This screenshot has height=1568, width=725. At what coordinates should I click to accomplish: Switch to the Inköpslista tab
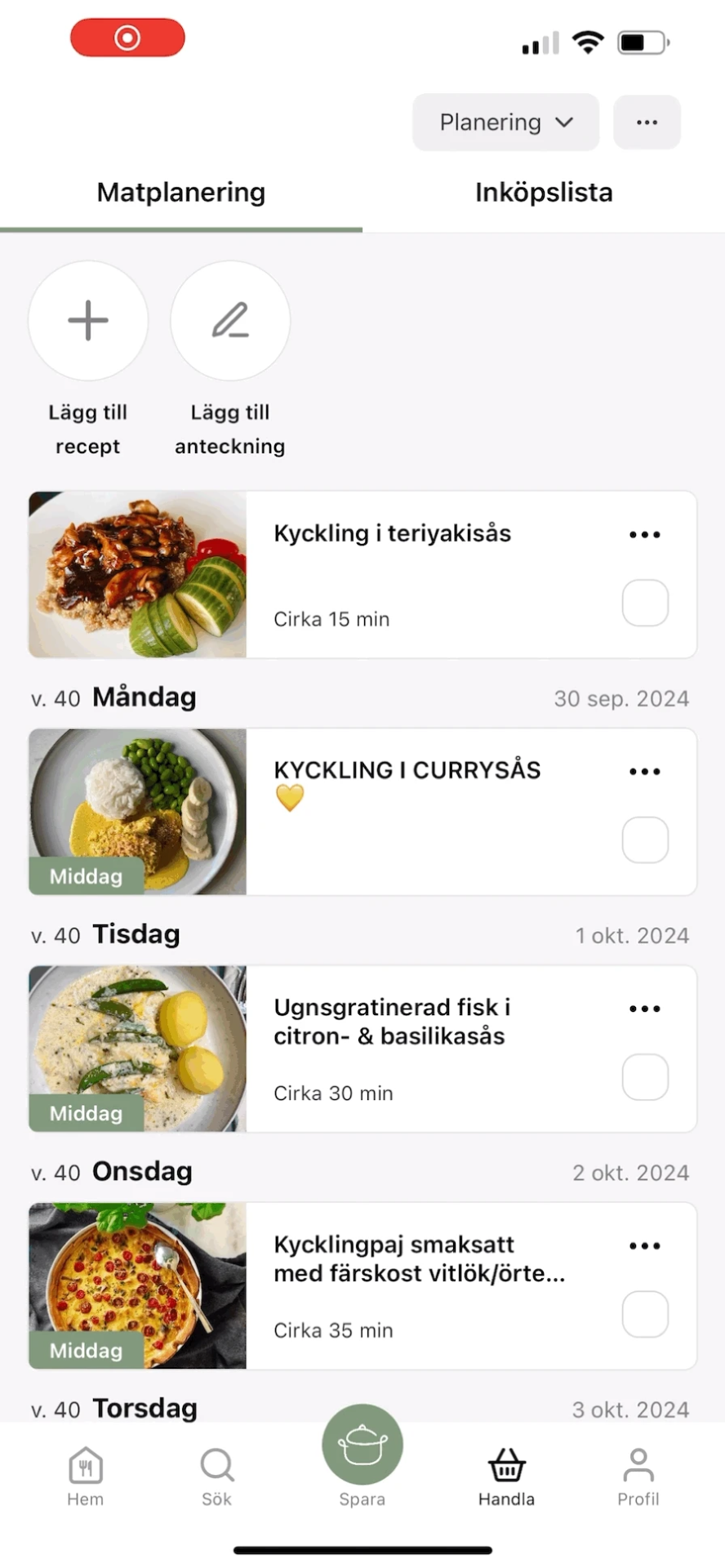(544, 192)
